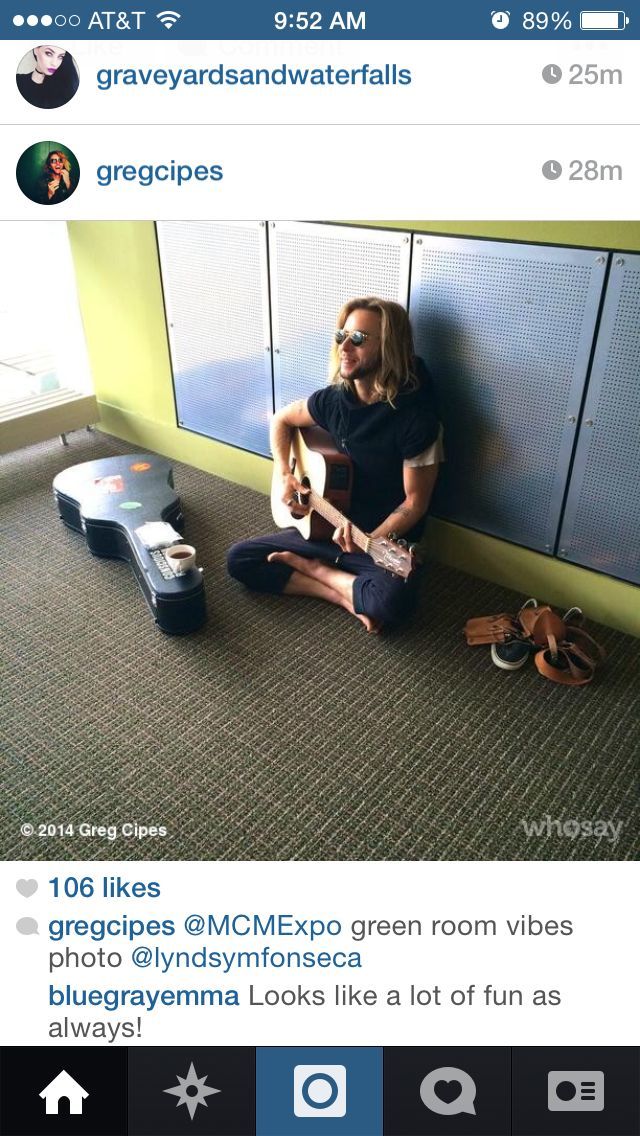
Task: Open the @lyndsymfonseca mention in the caption
Action: click(x=246, y=958)
